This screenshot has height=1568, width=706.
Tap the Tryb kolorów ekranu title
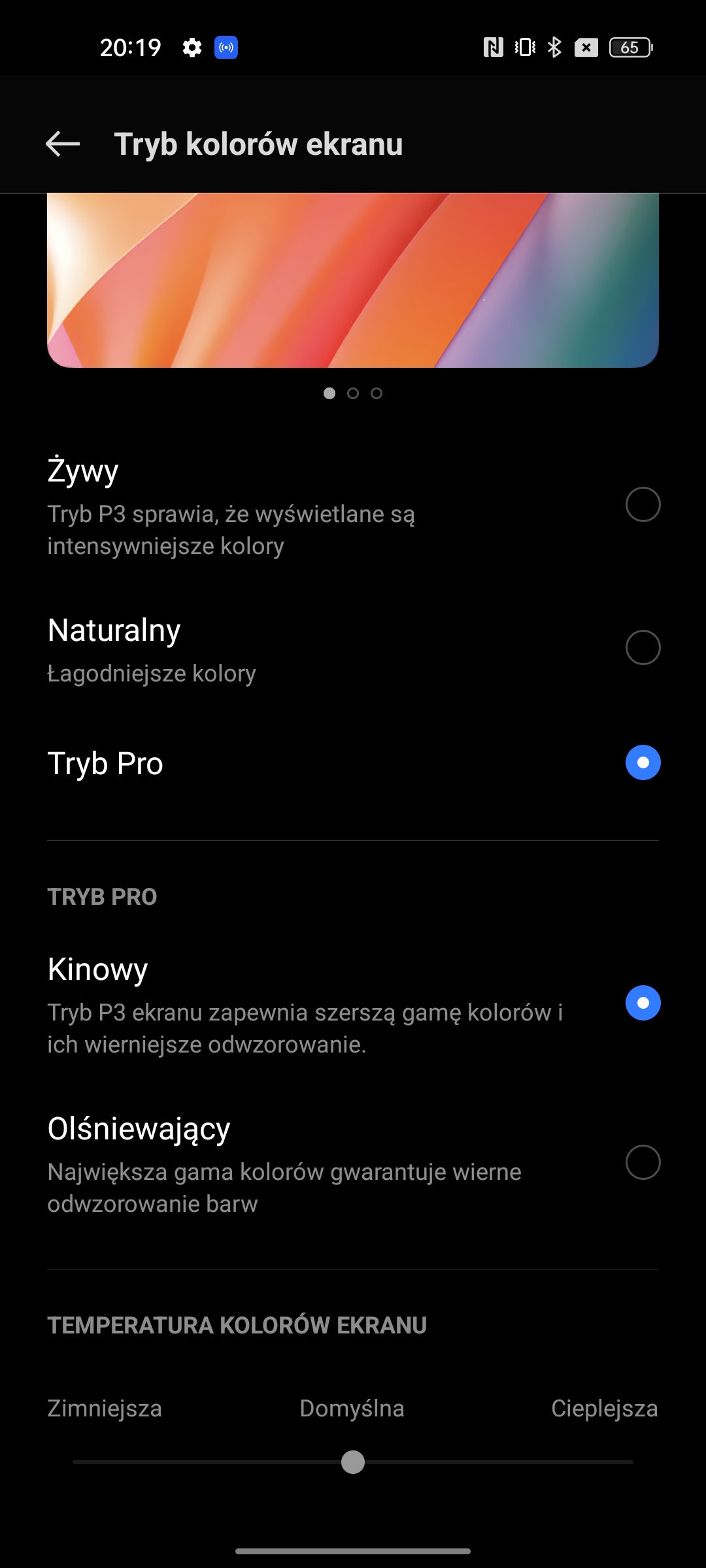click(x=259, y=145)
